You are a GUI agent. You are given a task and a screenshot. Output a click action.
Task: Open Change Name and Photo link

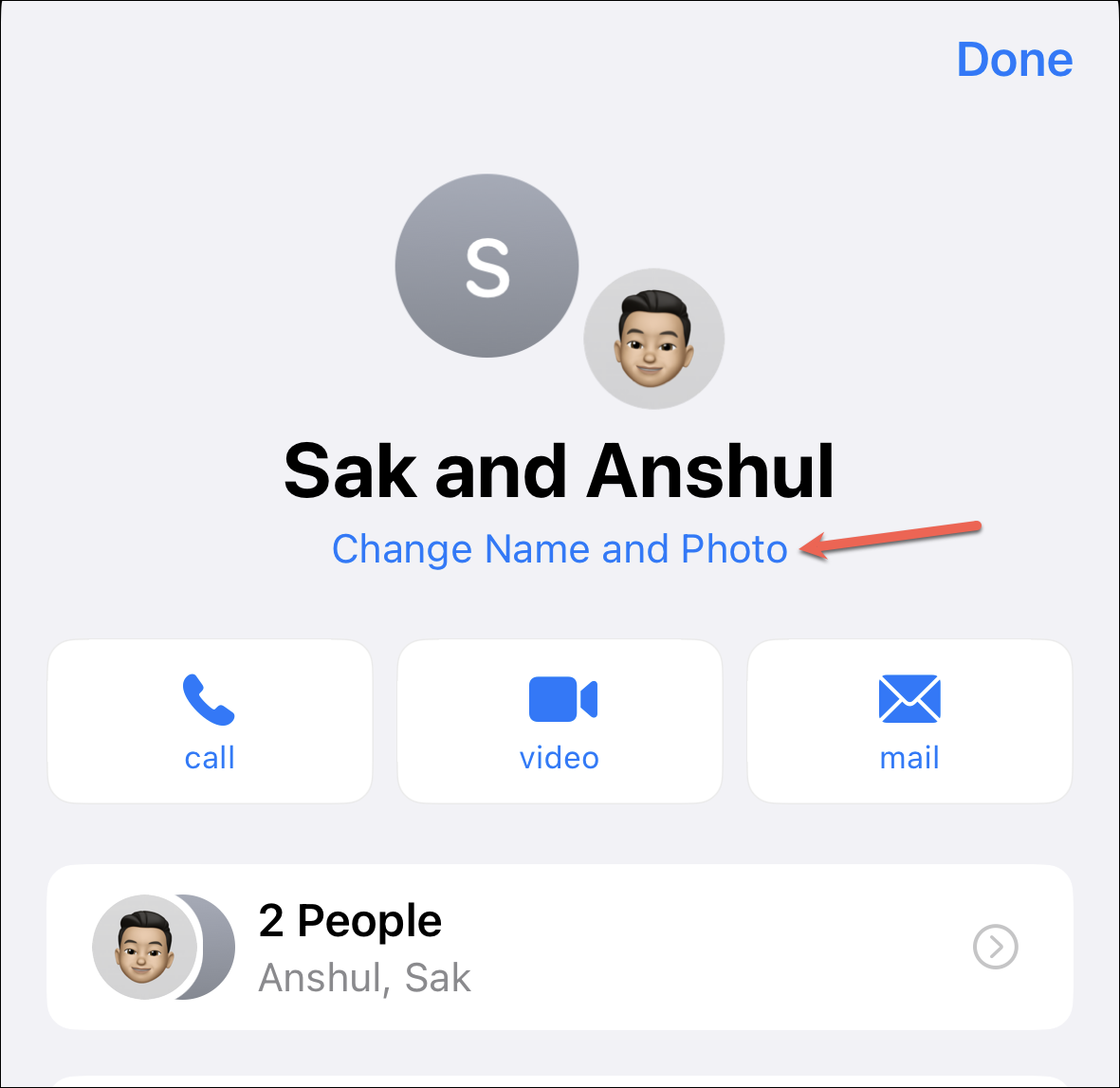pyautogui.click(x=560, y=549)
